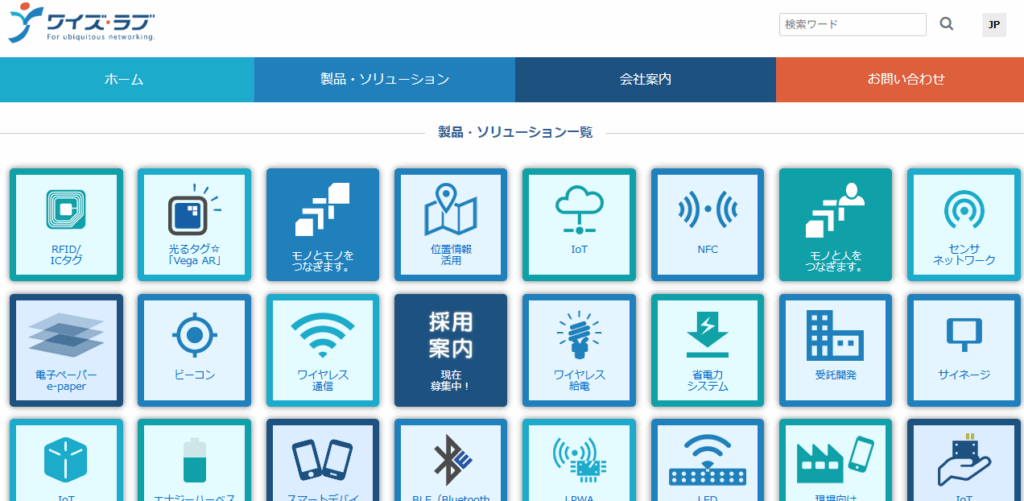Switch to the 会社案内 tab

pyautogui.click(x=645, y=79)
